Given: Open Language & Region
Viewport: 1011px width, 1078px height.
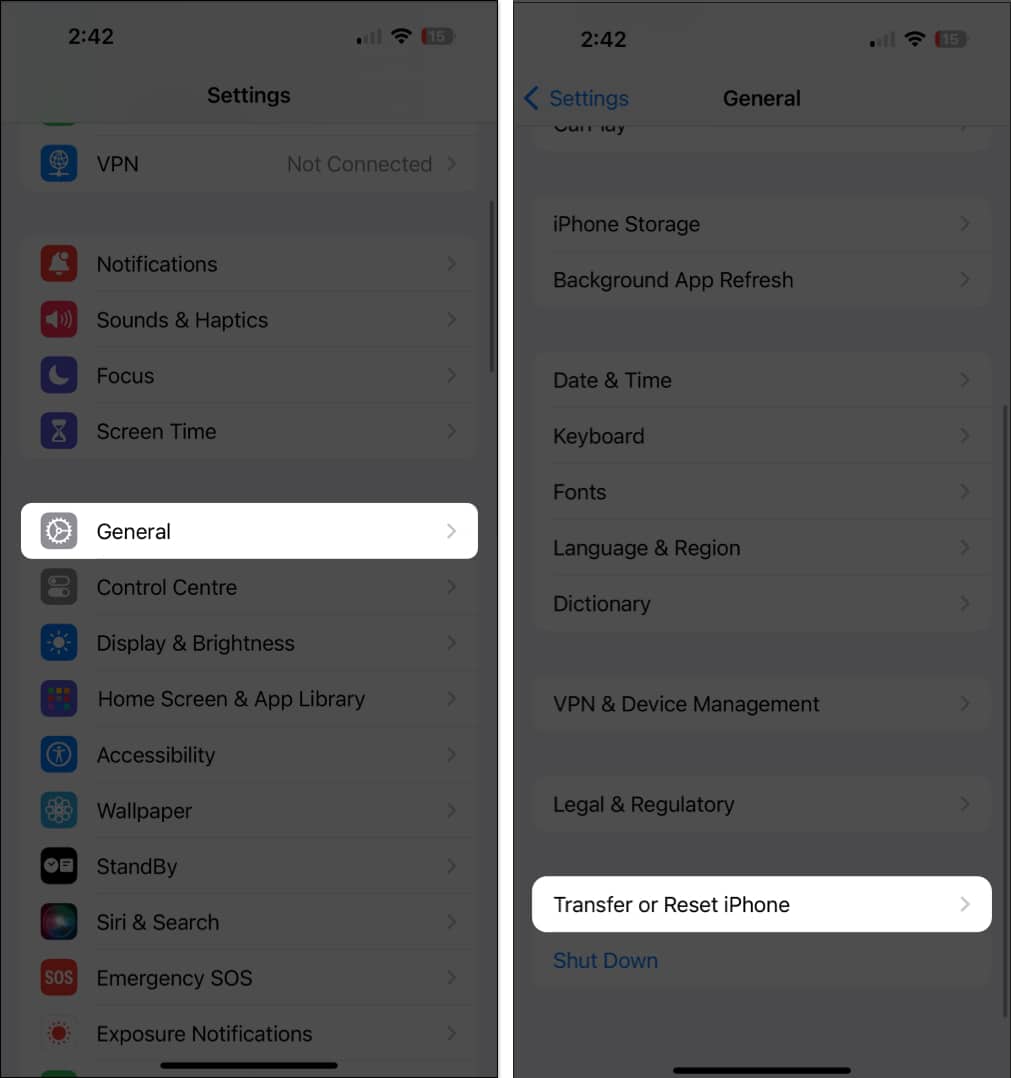Looking at the screenshot, I should pyautogui.click(x=760, y=548).
